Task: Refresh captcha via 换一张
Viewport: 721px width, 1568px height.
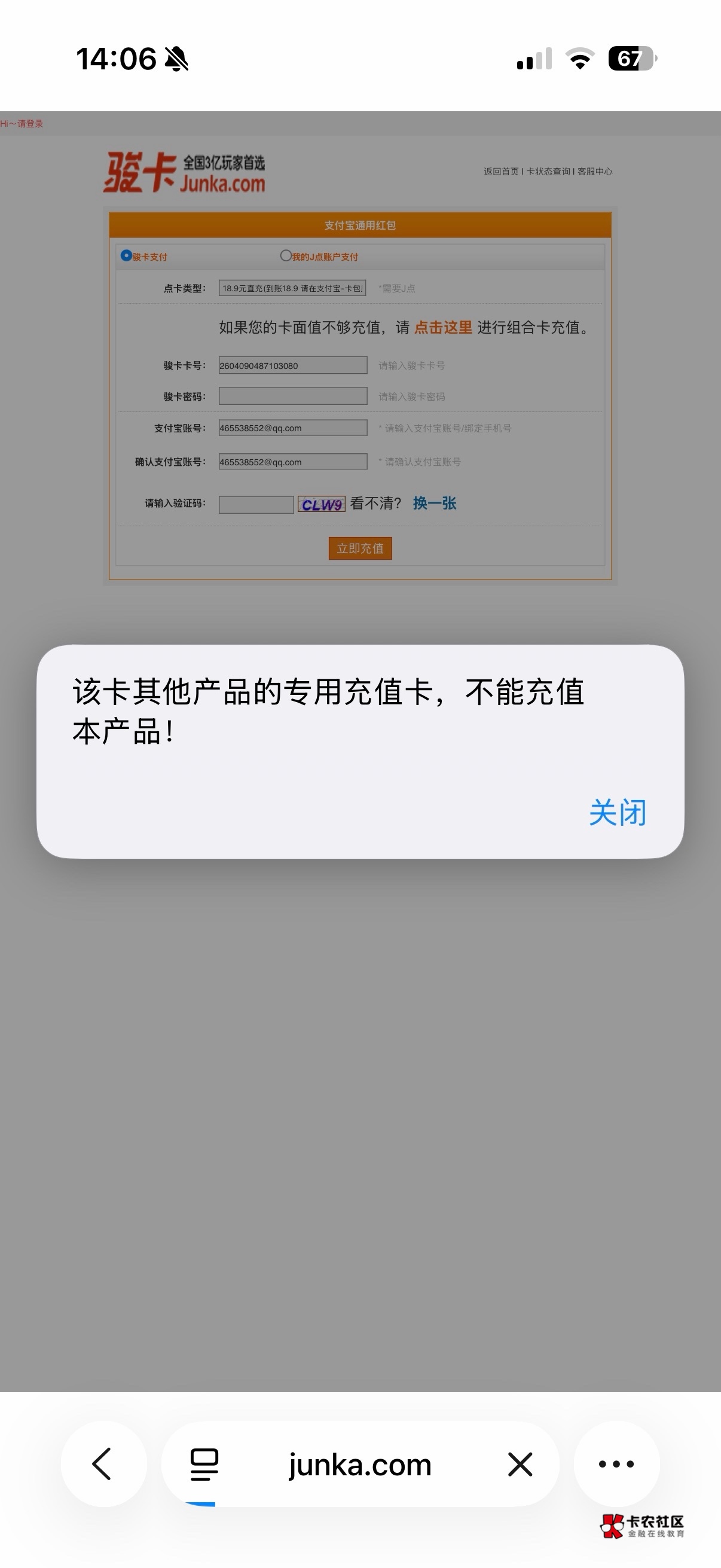Action: click(x=435, y=504)
